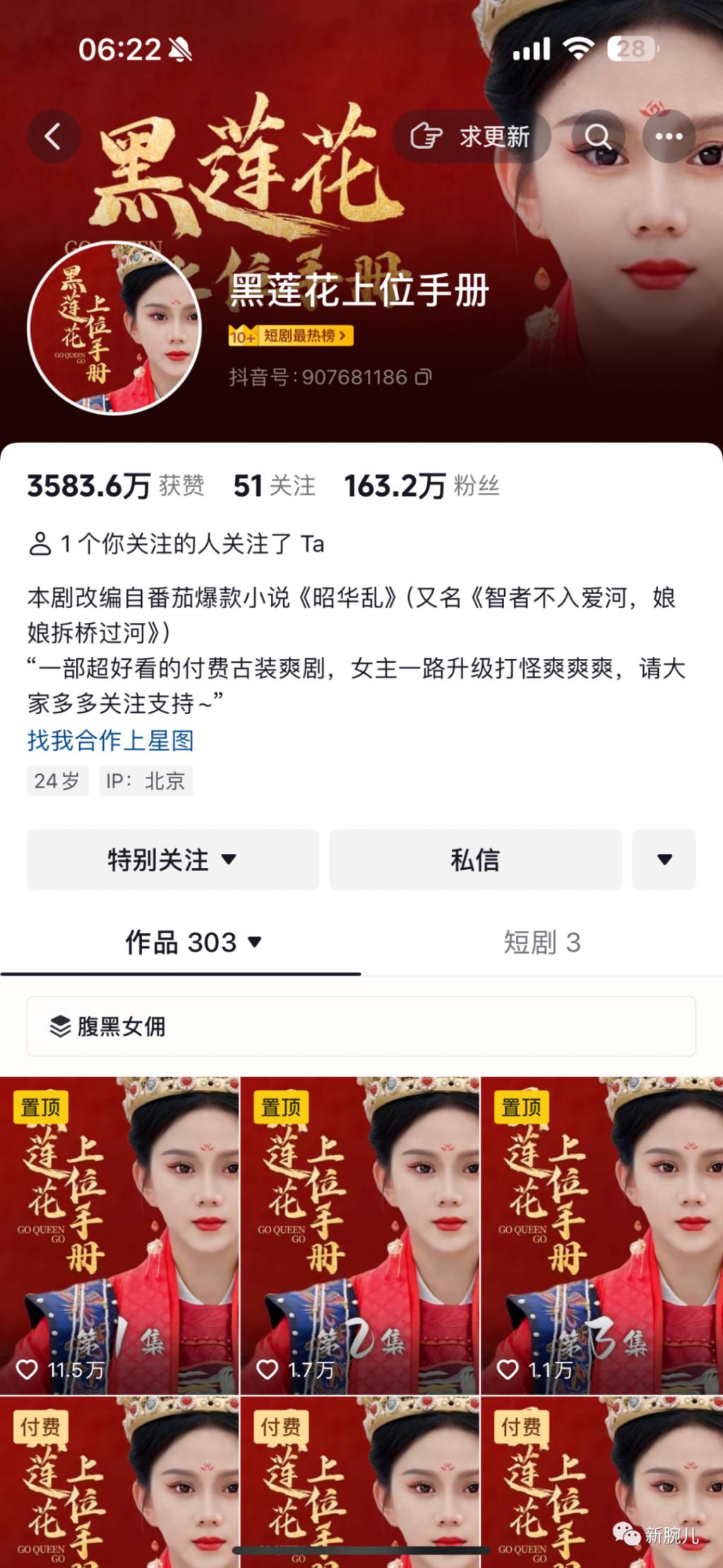
Task: Copy the Douyin ID number
Action: tap(423, 377)
